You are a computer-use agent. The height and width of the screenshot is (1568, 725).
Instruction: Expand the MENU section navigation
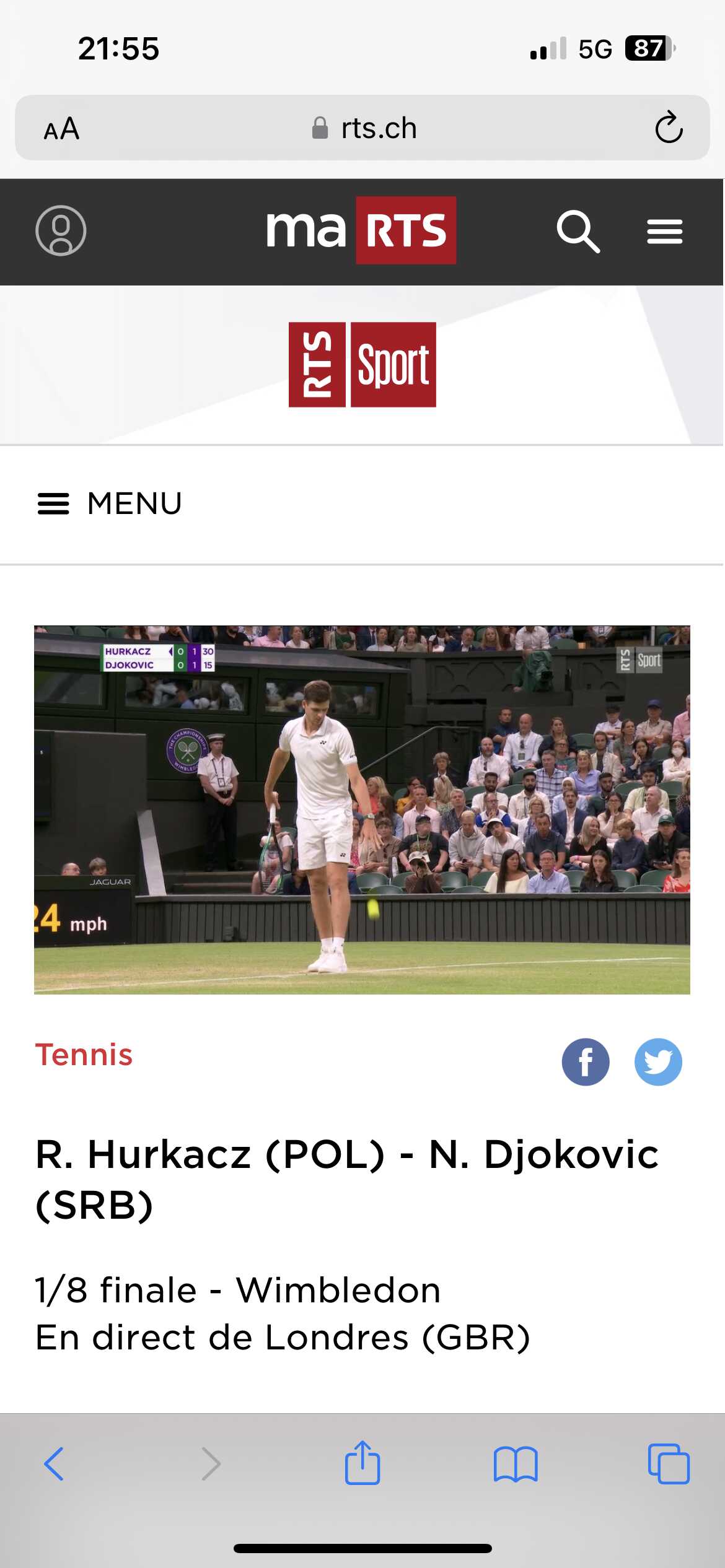(x=110, y=503)
